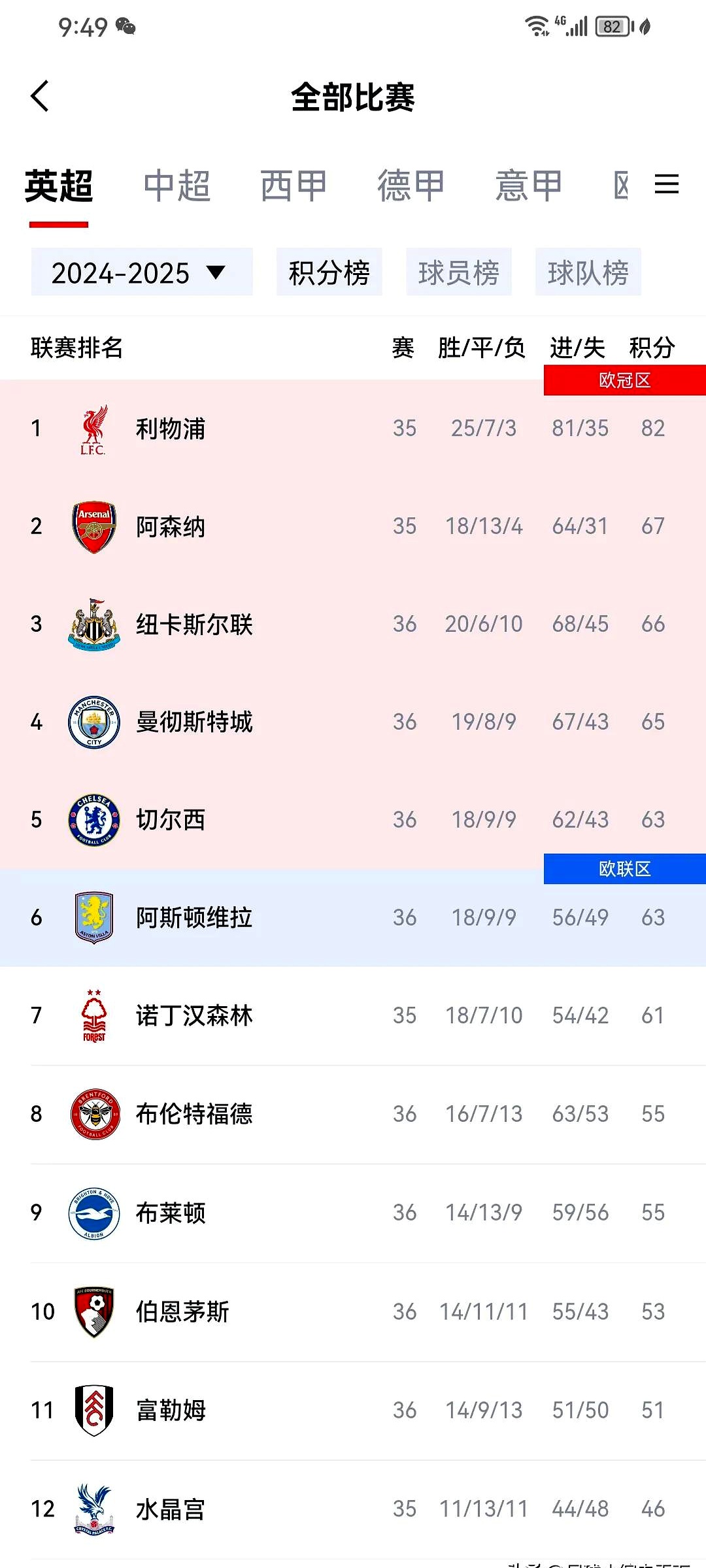706x1568 pixels.
Task: Open the 切尔西 team row
Action: coord(171,820)
